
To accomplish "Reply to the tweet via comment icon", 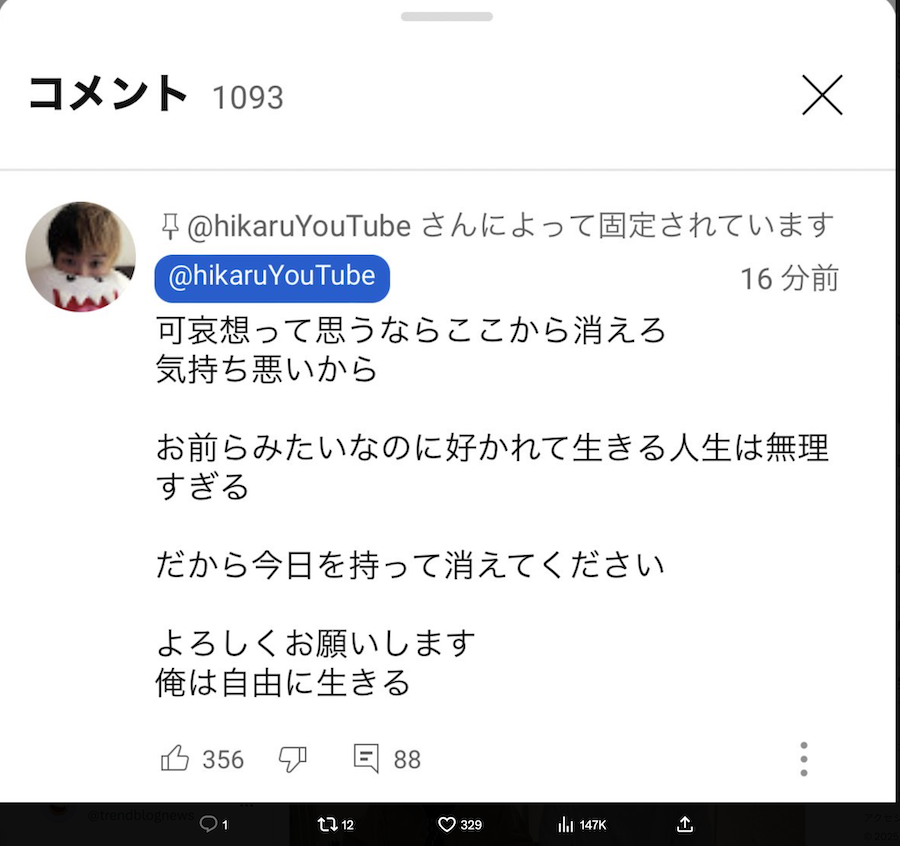I will coord(209,824).
